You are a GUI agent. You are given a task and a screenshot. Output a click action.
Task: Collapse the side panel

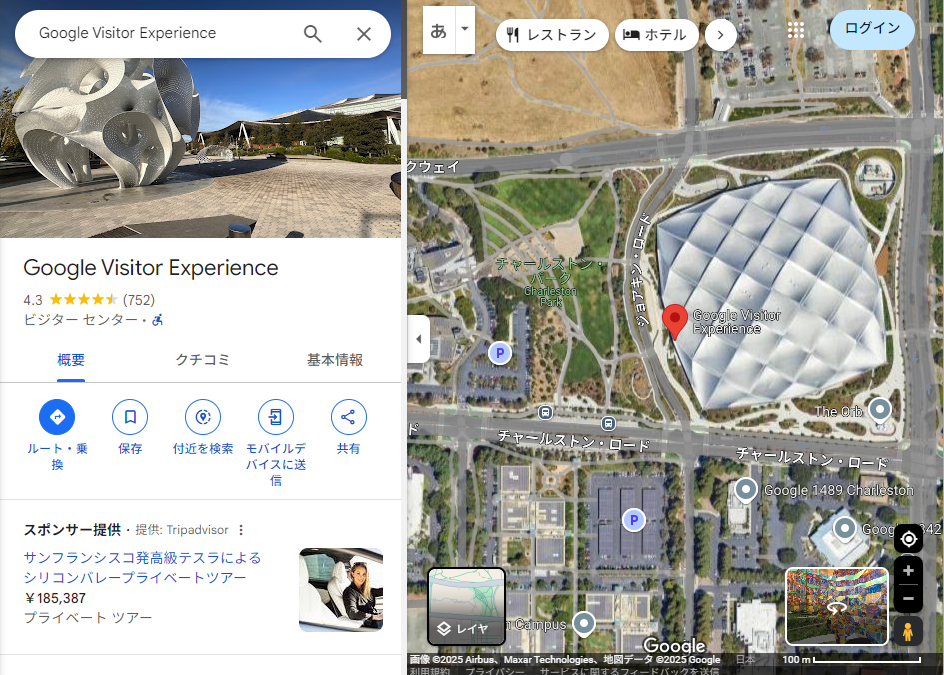coord(418,339)
